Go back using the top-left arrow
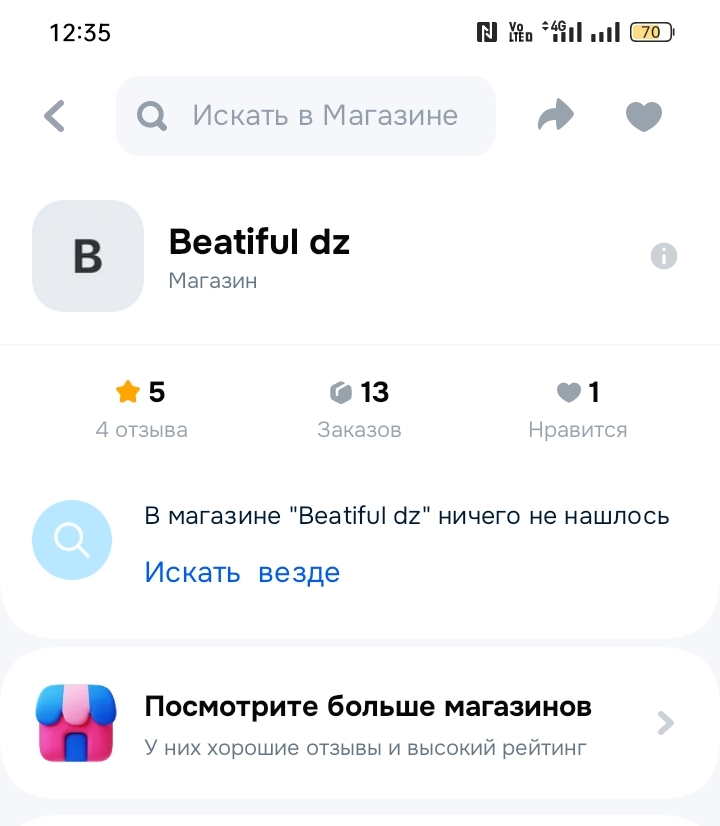This screenshot has width=720, height=826. pyautogui.click(x=55, y=116)
